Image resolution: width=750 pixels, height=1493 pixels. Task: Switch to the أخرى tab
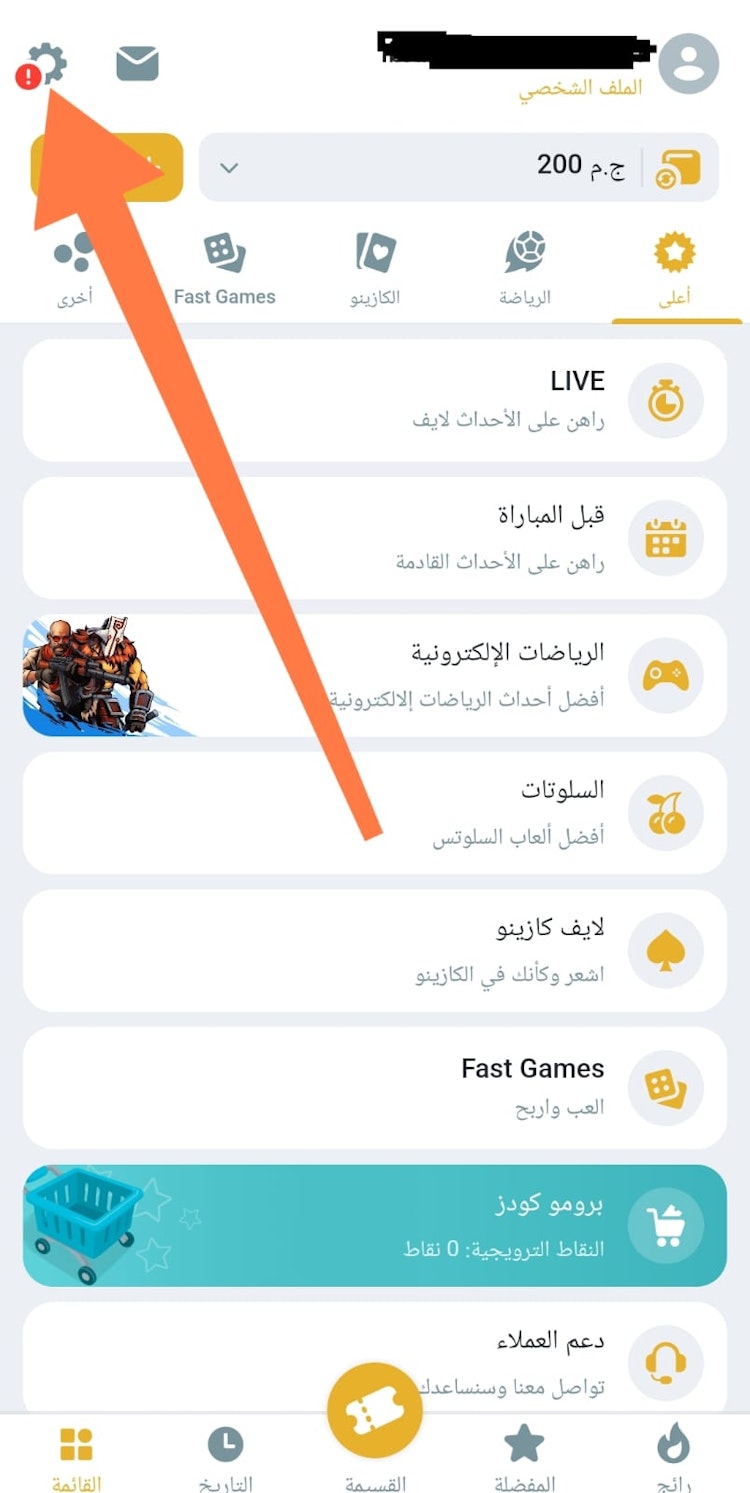[73, 270]
